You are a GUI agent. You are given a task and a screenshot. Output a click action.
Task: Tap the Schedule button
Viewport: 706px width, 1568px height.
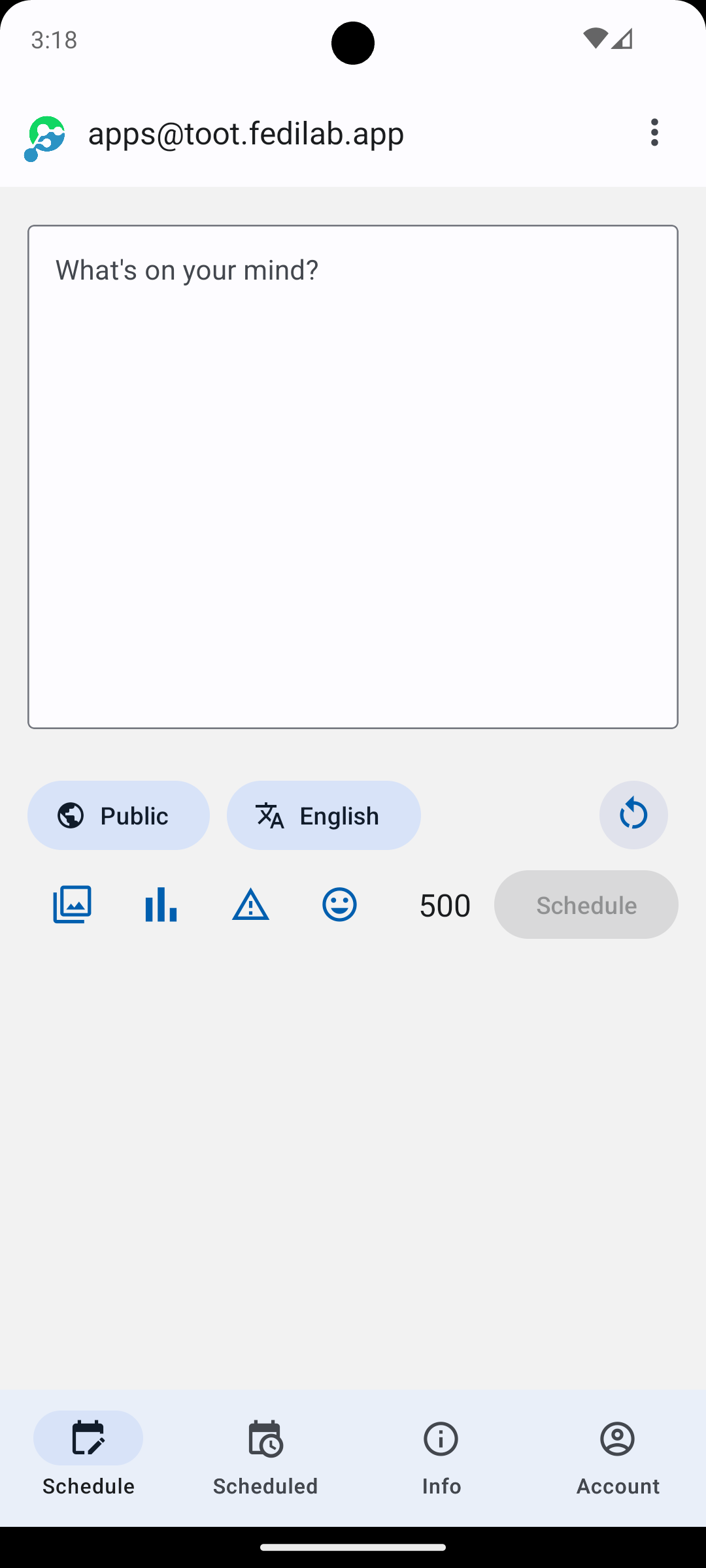point(586,905)
